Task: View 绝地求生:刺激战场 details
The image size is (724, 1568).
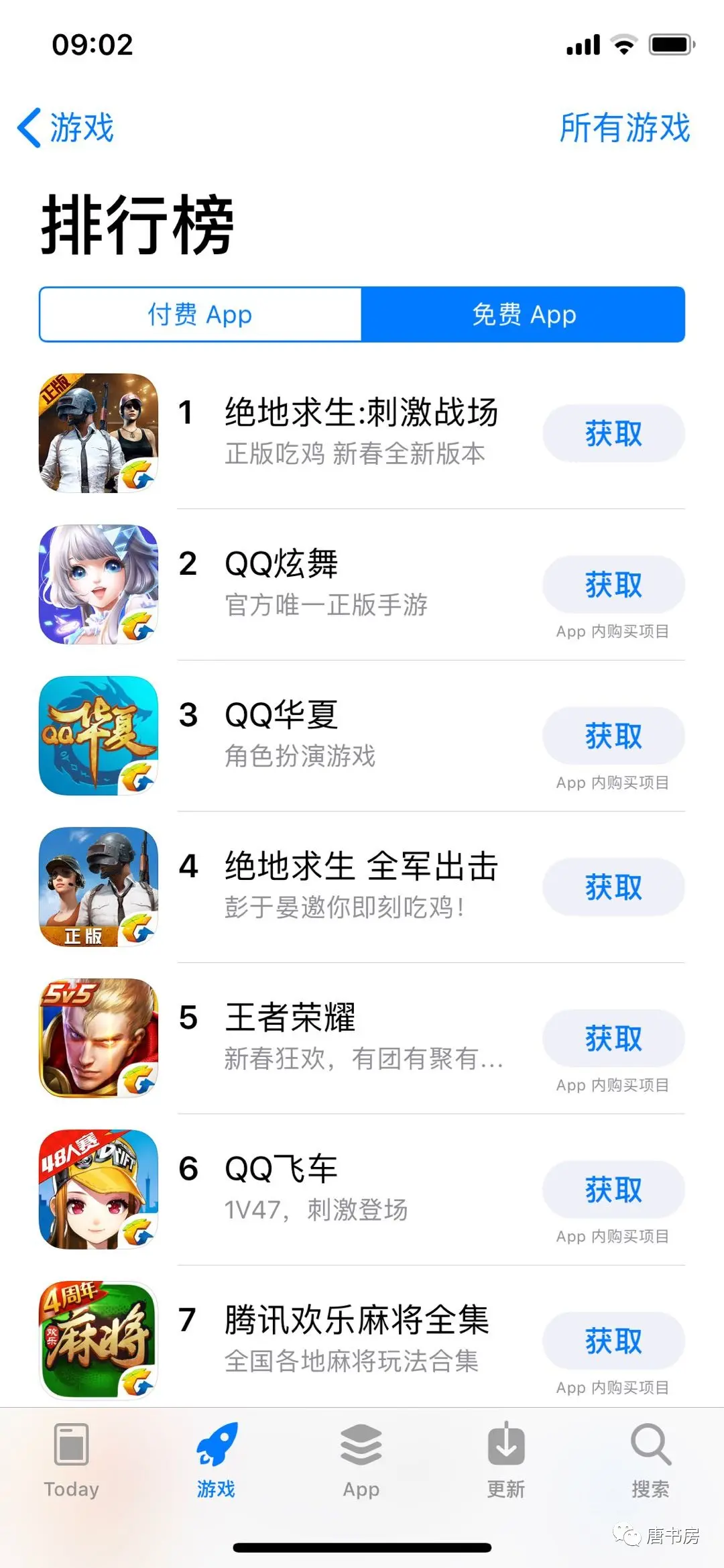Action: (361, 412)
